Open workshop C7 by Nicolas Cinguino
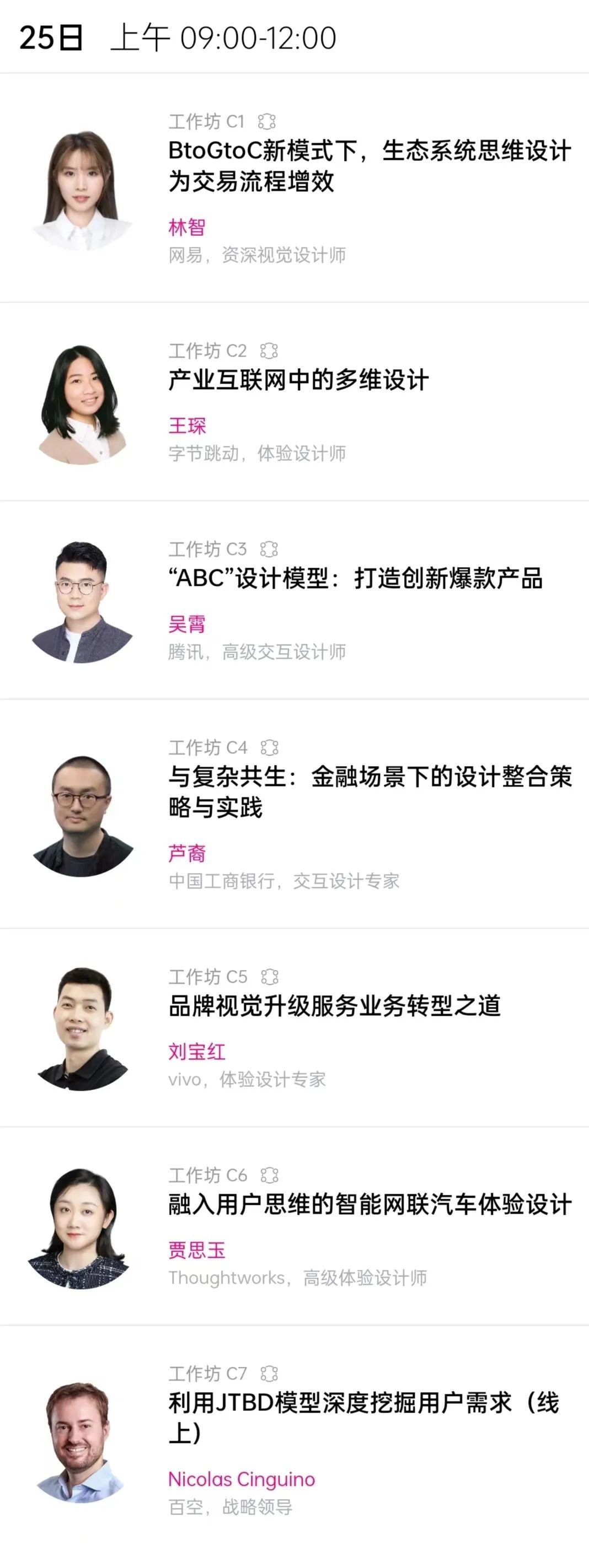This screenshot has width=589, height=1568. (x=363, y=1417)
